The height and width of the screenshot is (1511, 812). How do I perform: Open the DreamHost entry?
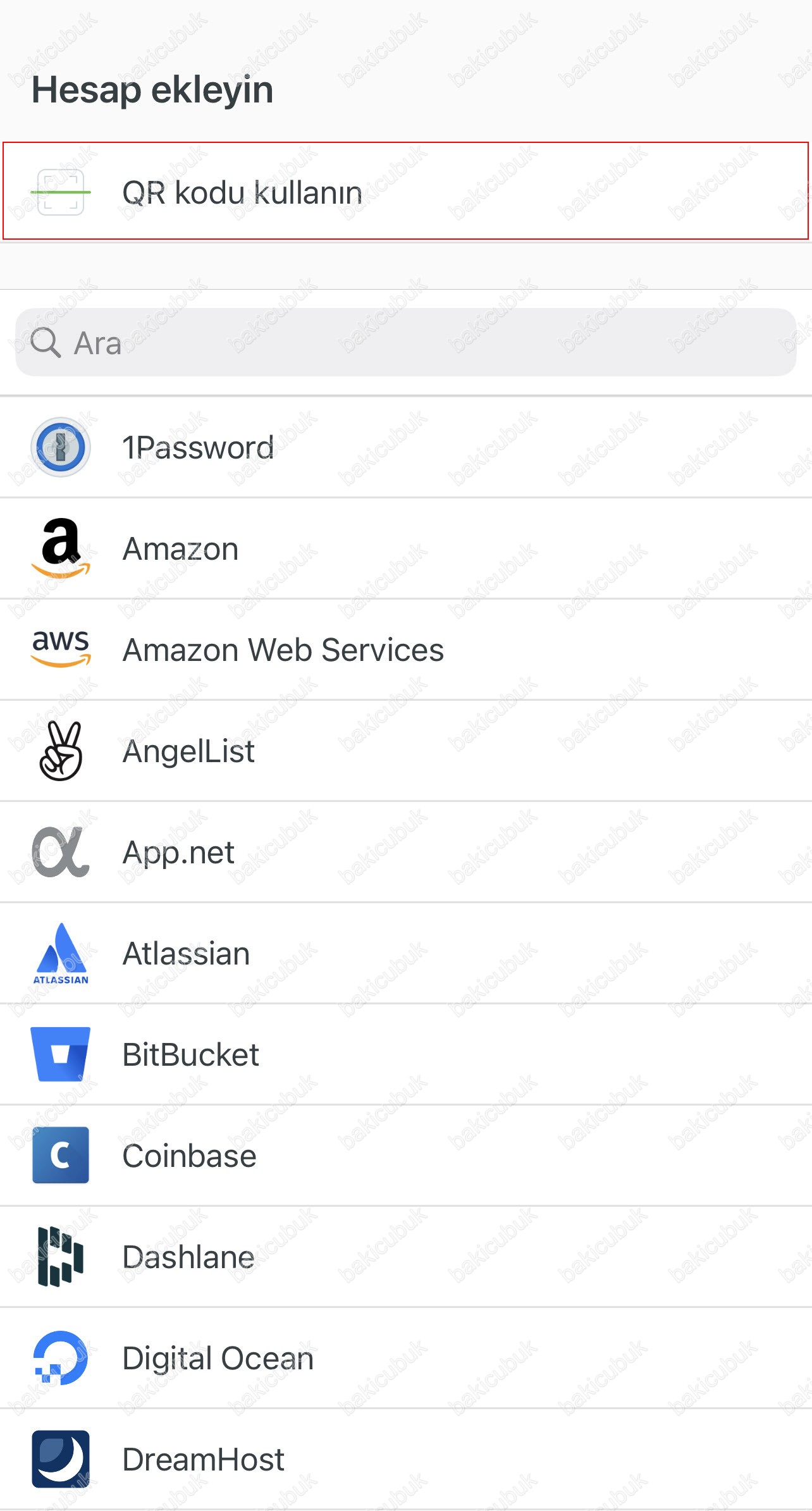pyautogui.click(x=406, y=1459)
